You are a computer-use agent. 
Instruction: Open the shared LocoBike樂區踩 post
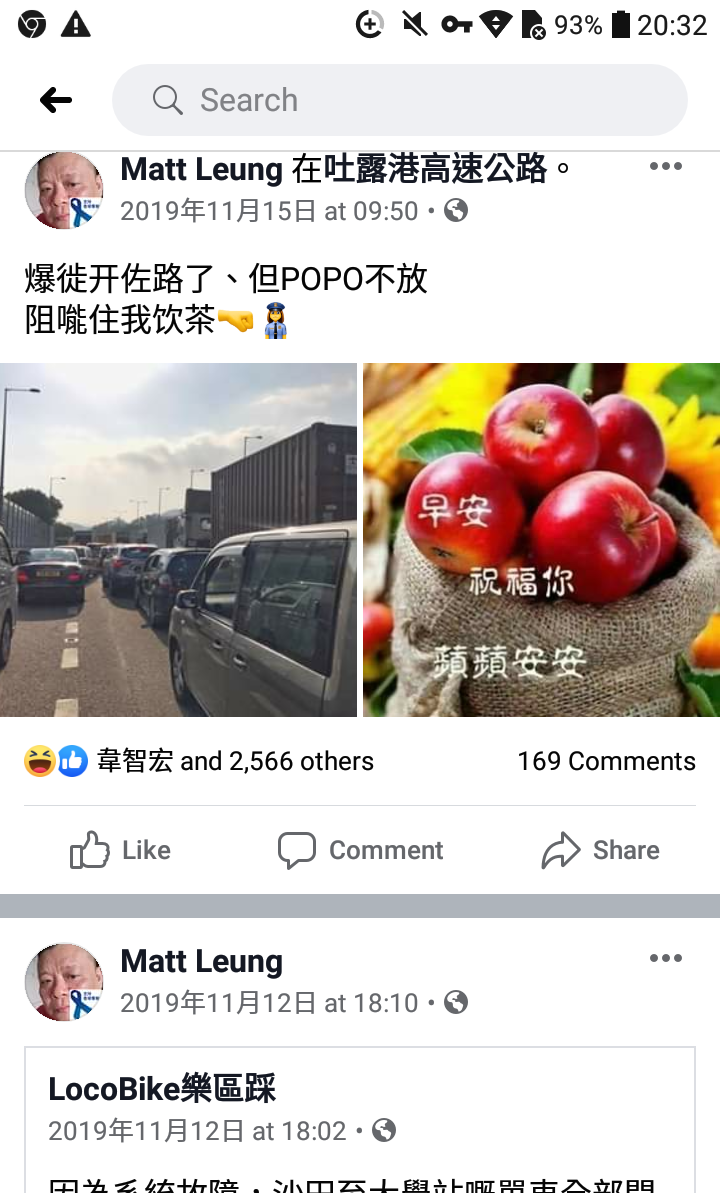click(360, 1120)
